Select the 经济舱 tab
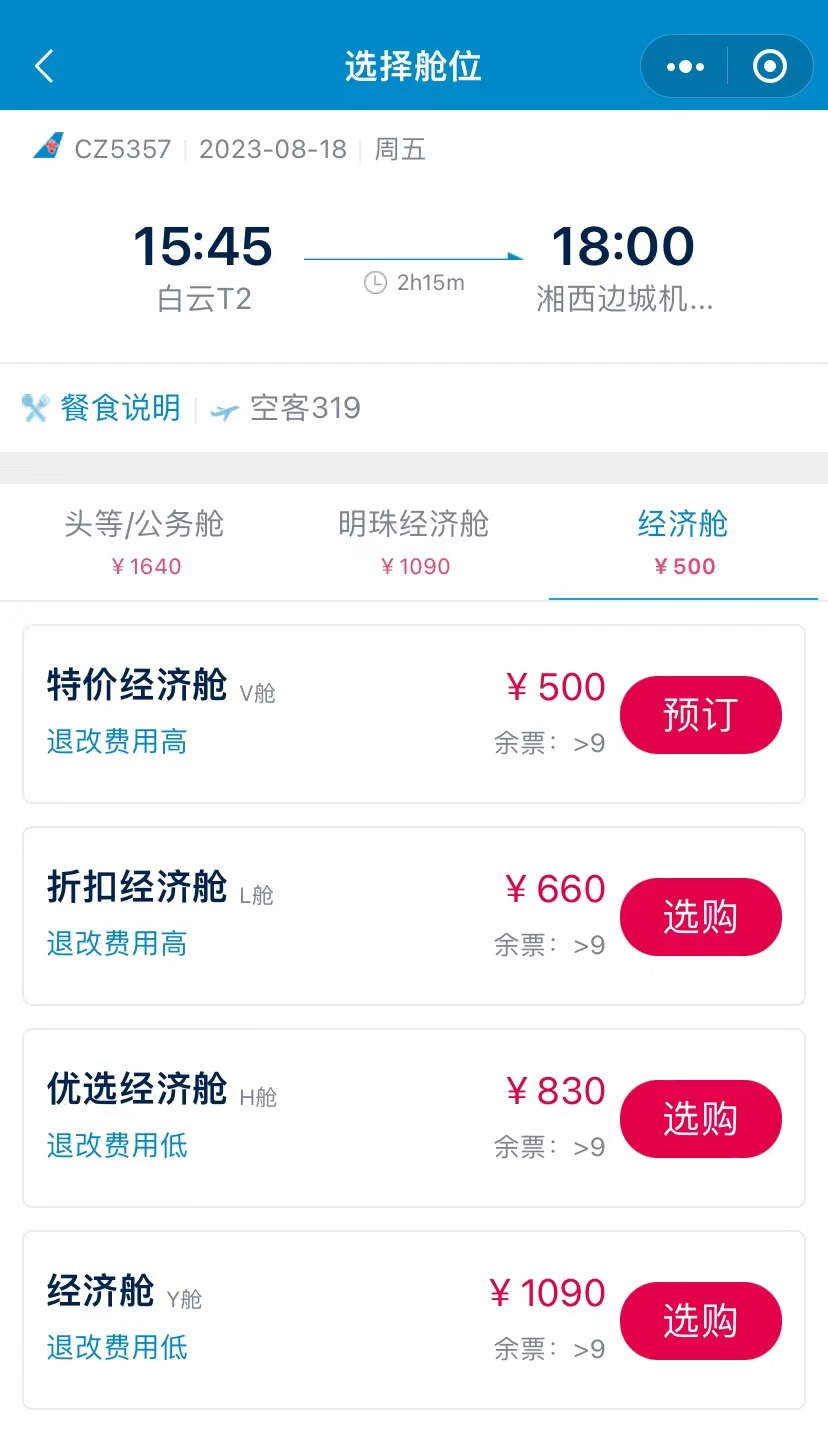The image size is (828, 1431). coord(683,541)
